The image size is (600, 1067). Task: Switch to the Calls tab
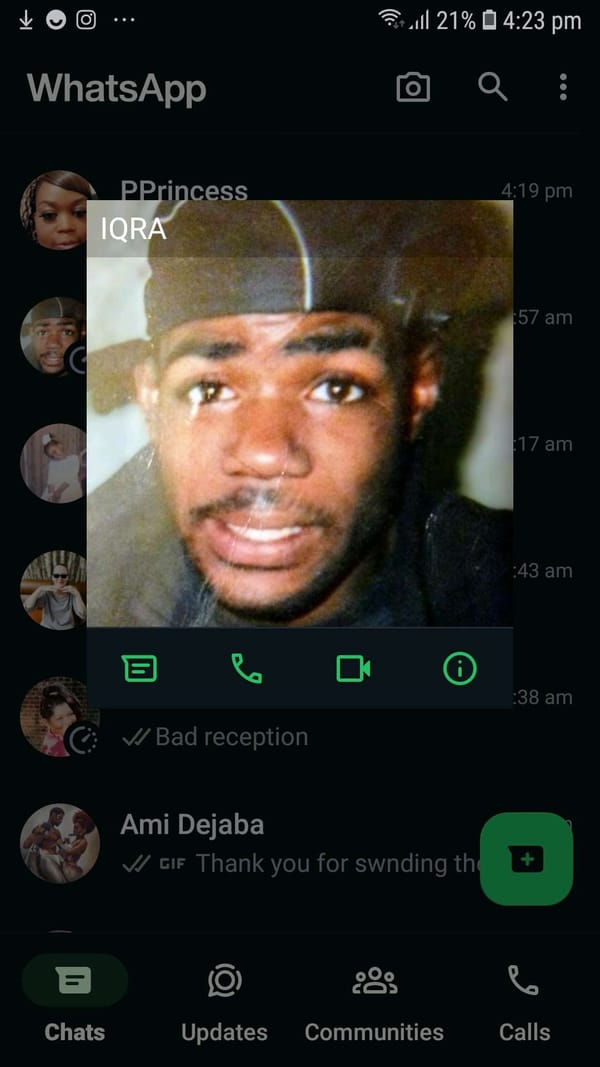pos(524,998)
